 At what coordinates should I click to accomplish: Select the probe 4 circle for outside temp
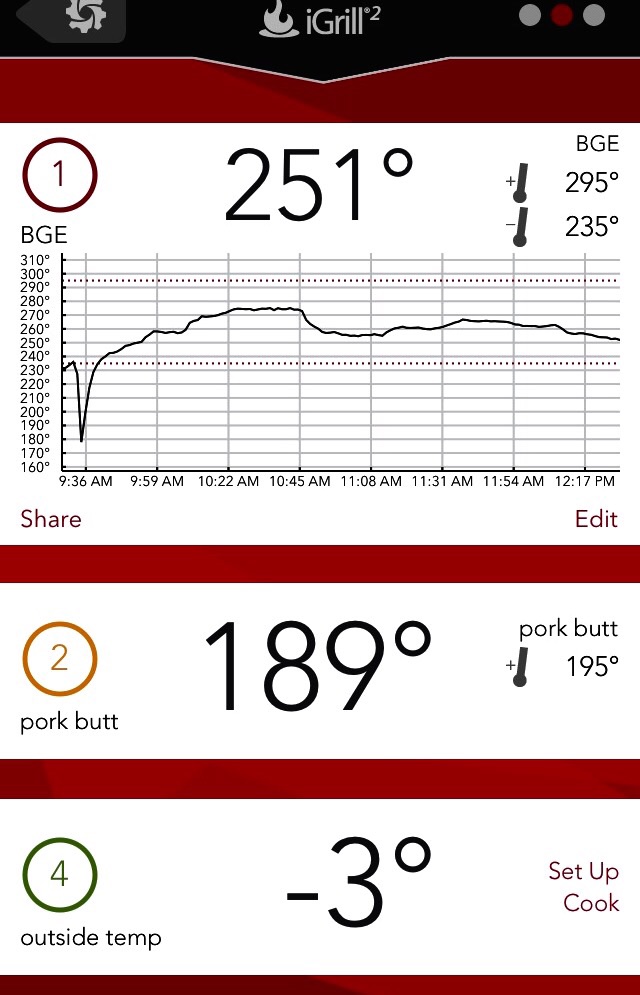pos(59,875)
